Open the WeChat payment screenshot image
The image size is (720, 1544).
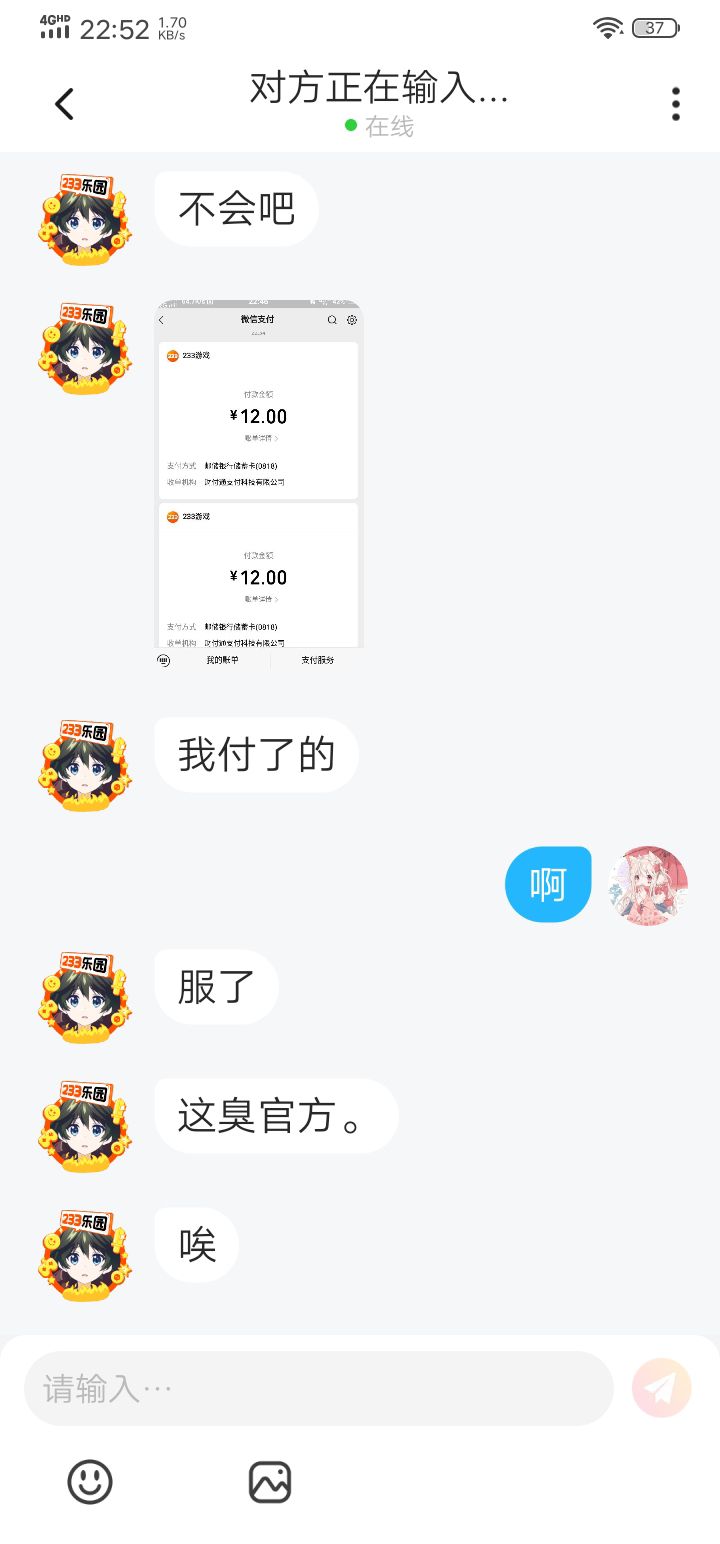tap(259, 485)
